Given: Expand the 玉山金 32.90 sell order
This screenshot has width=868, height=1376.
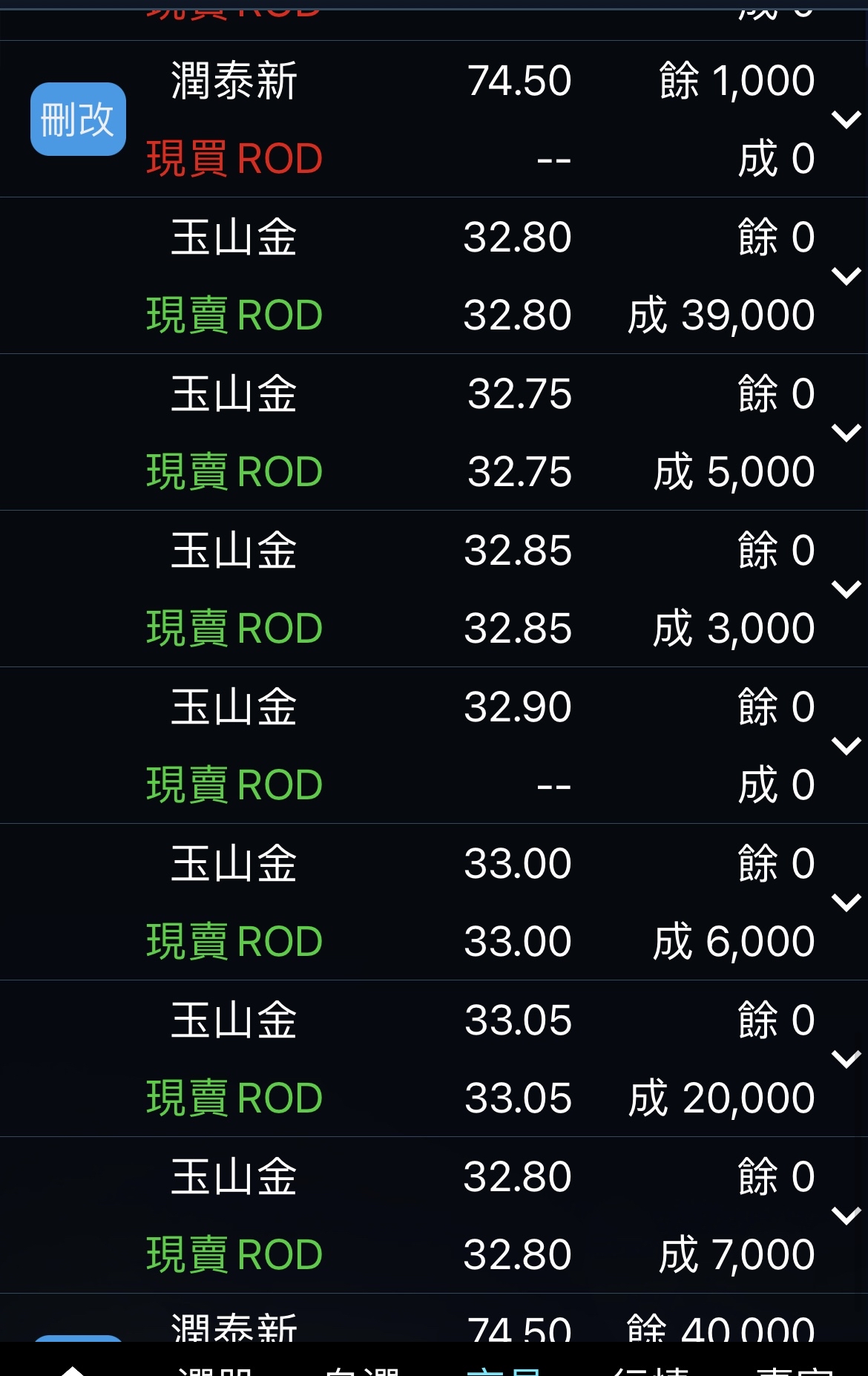Looking at the screenshot, I should coord(846,746).
